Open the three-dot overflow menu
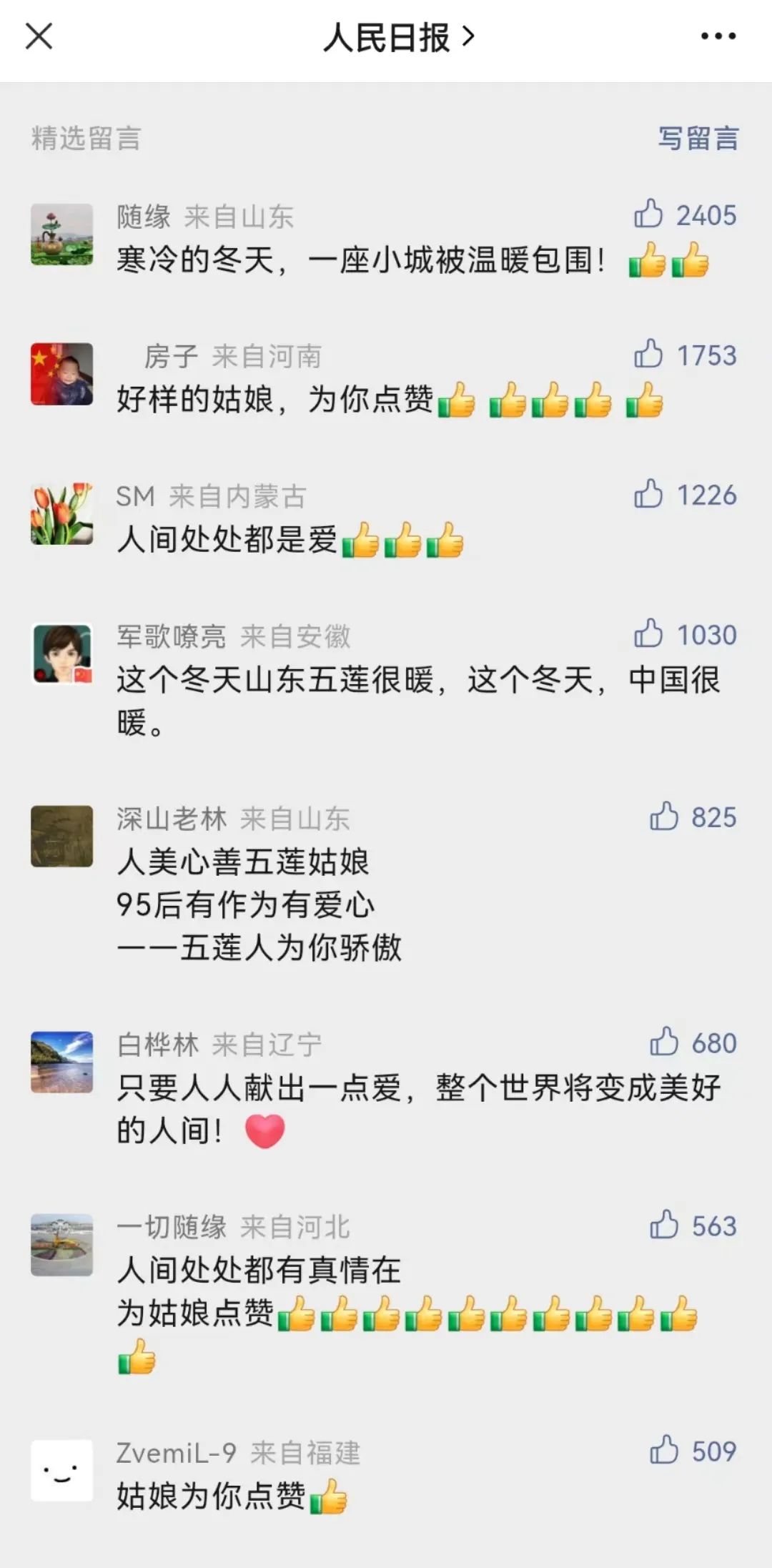 coord(718,36)
